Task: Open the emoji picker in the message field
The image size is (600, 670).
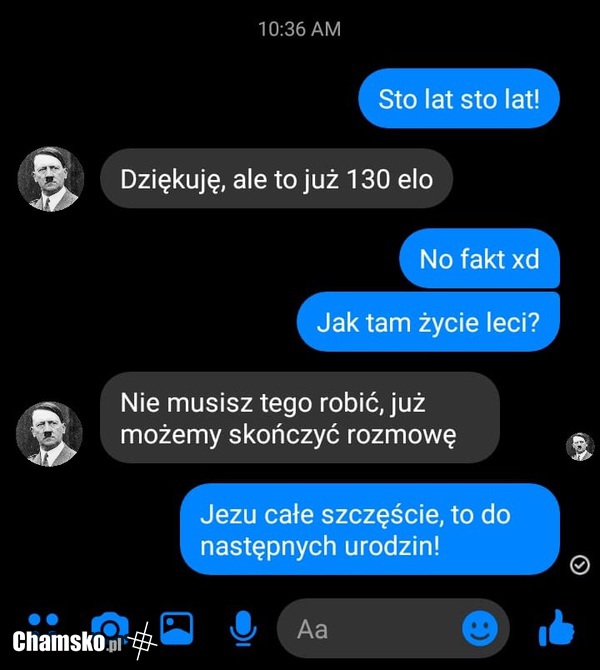Action: tap(479, 628)
